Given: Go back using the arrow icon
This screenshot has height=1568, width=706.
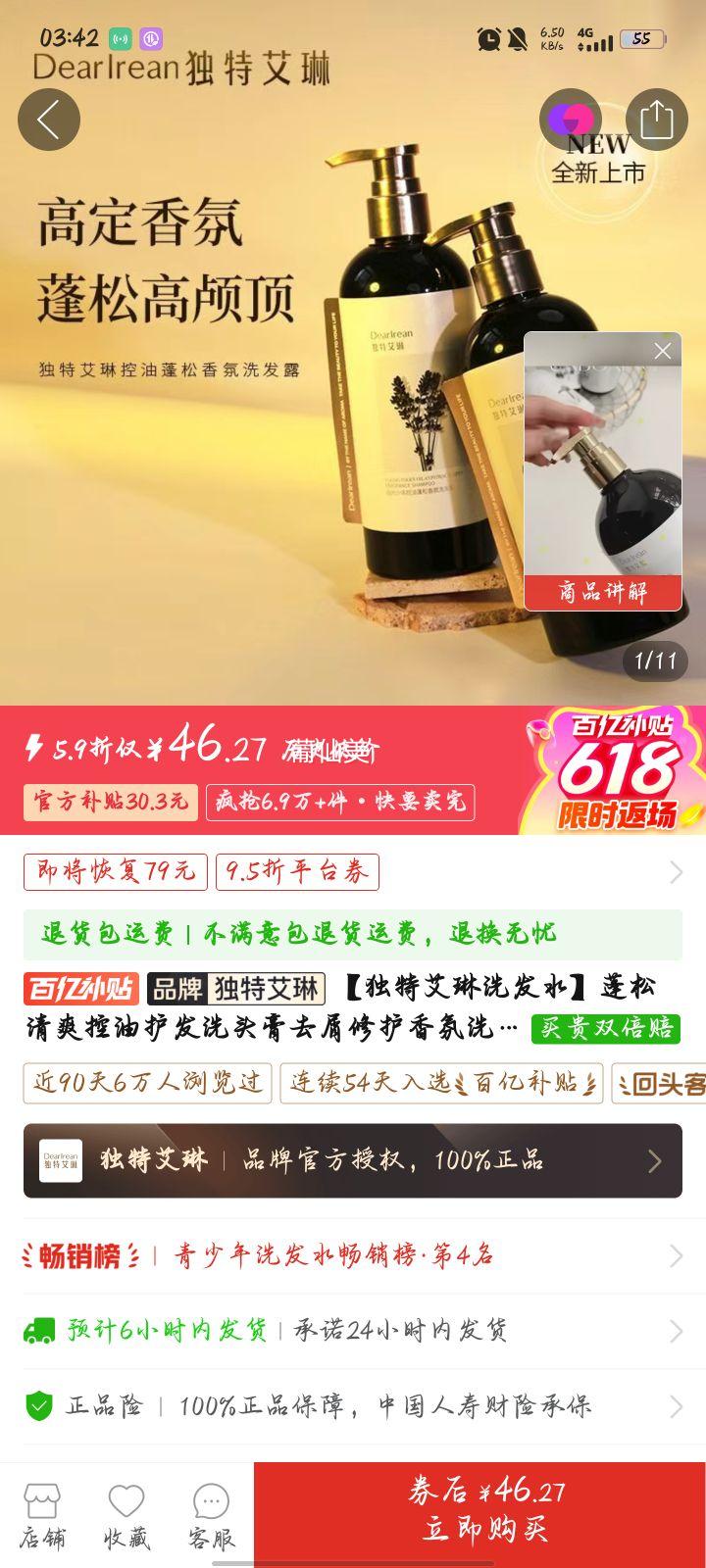Looking at the screenshot, I should pyautogui.click(x=48, y=120).
